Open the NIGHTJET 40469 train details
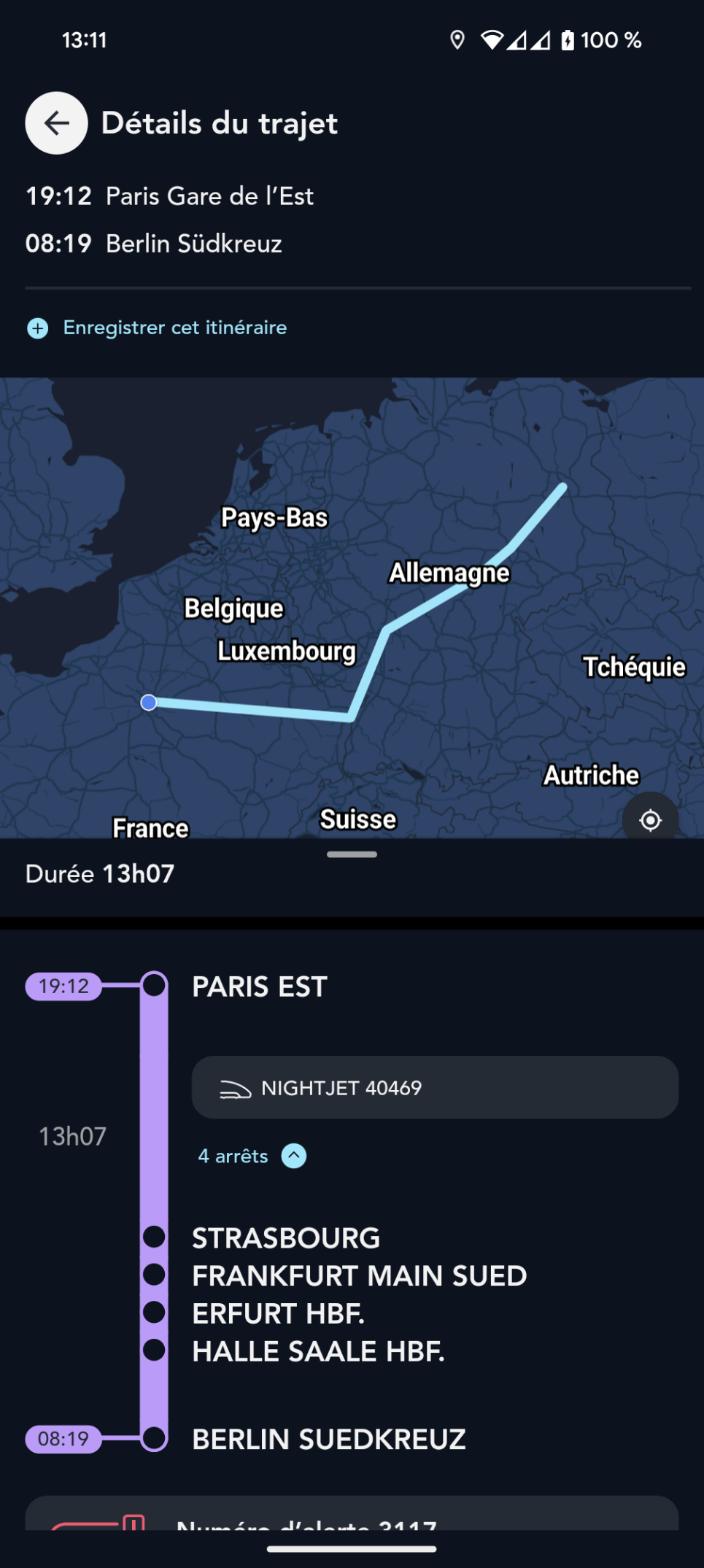 point(435,1087)
